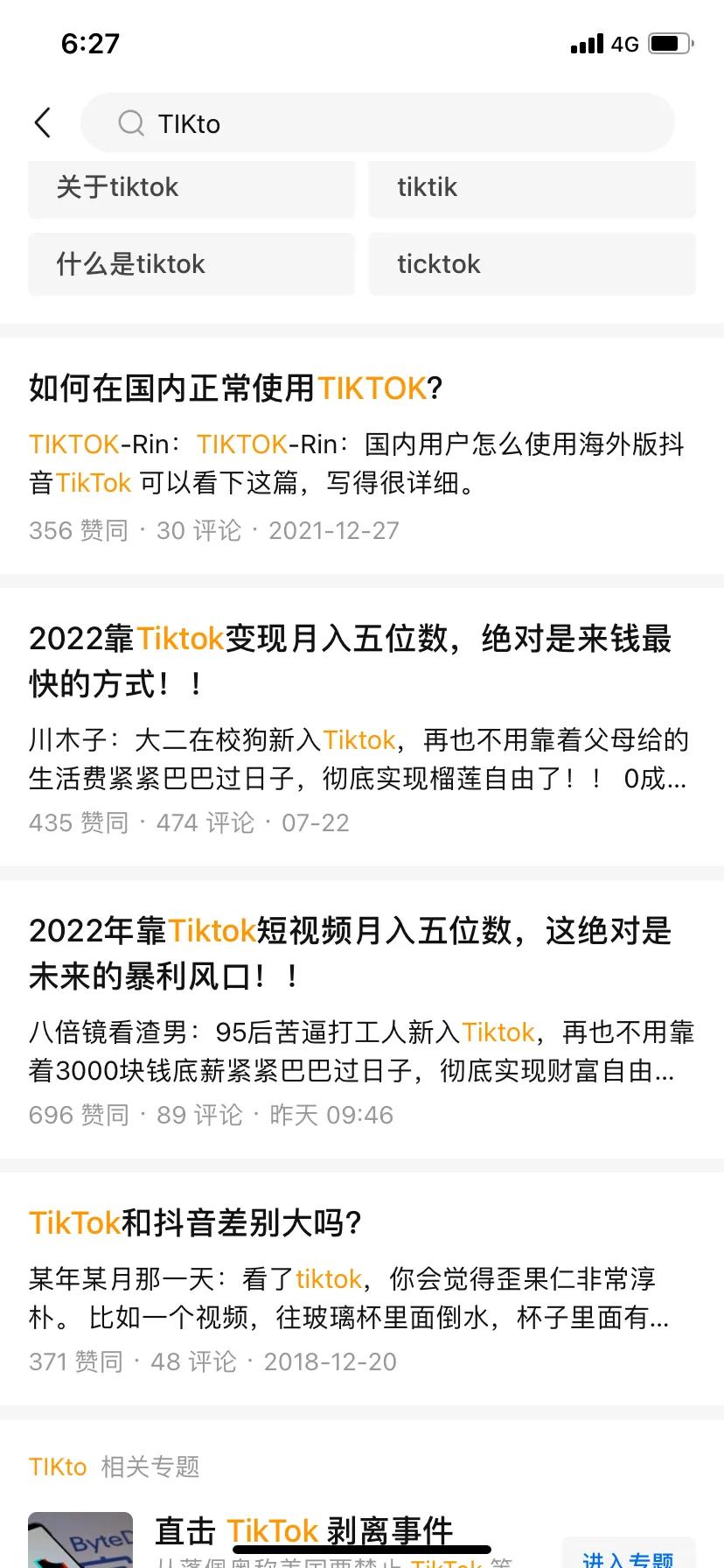
Task: Tap the battery indicator icon
Action: coord(668,41)
